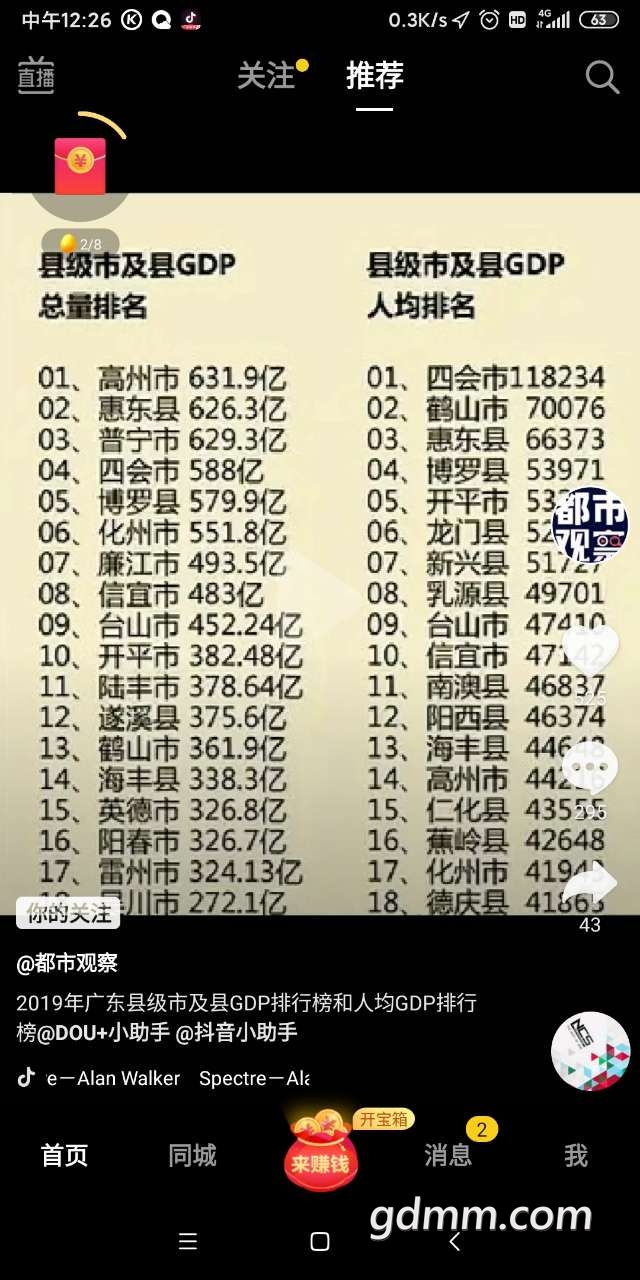Open 都市观察 creator avatar

590,525
